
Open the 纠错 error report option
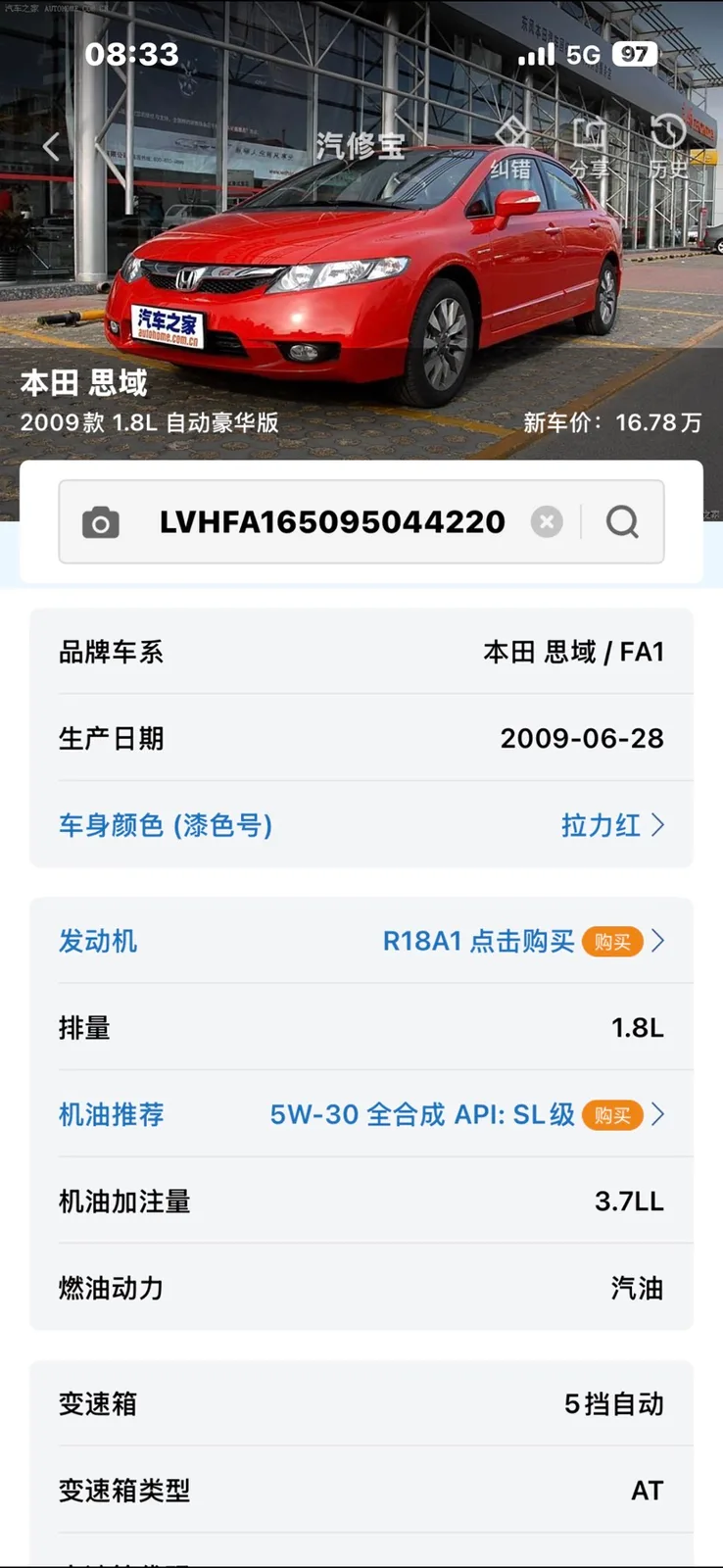coord(510,150)
